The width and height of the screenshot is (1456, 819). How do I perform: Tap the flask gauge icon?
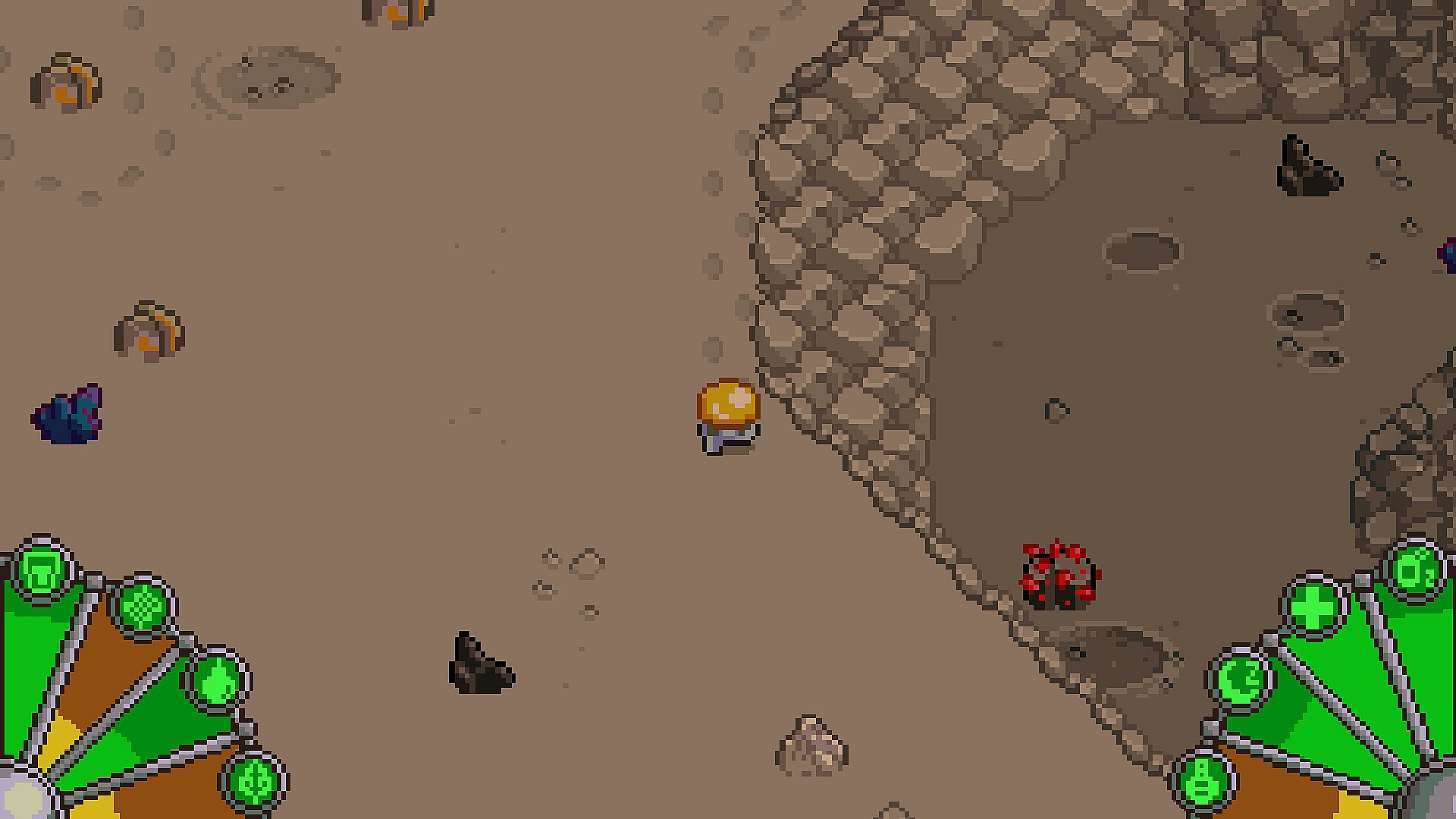tap(1203, 781)
